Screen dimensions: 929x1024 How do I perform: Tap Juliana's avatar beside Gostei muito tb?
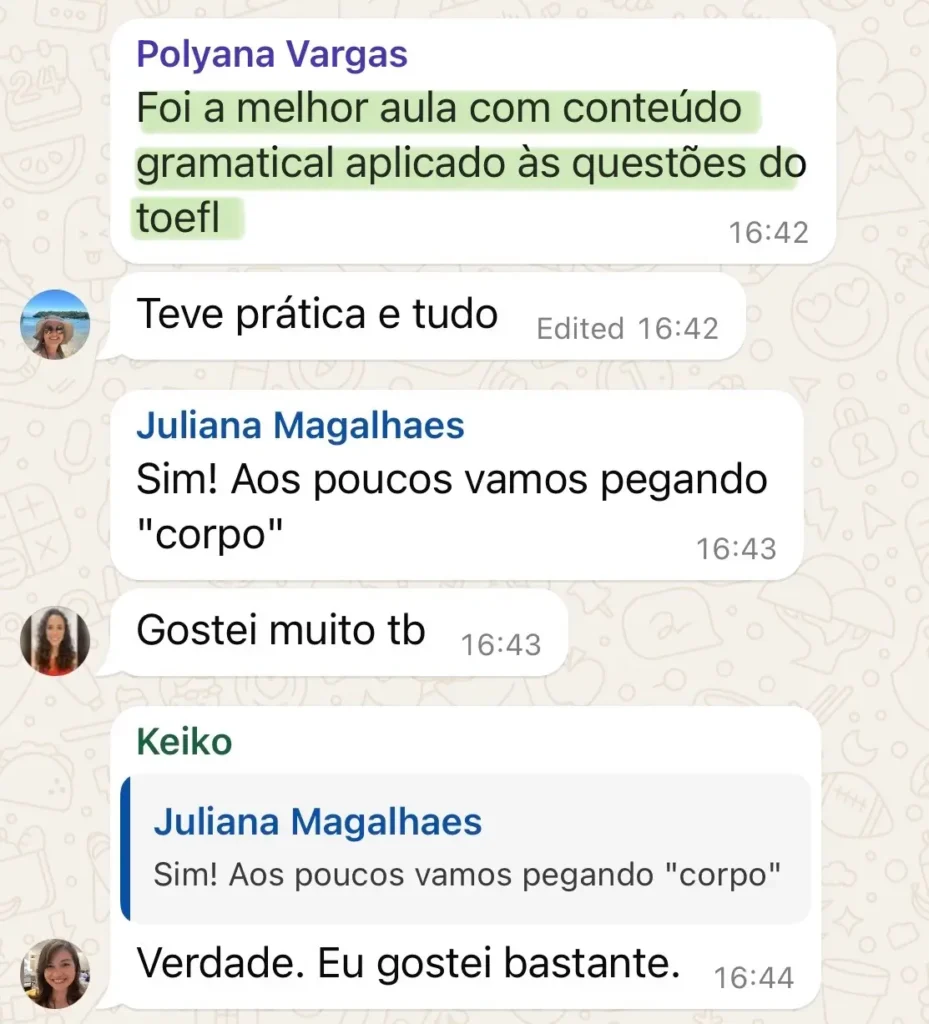pos(55,641)
